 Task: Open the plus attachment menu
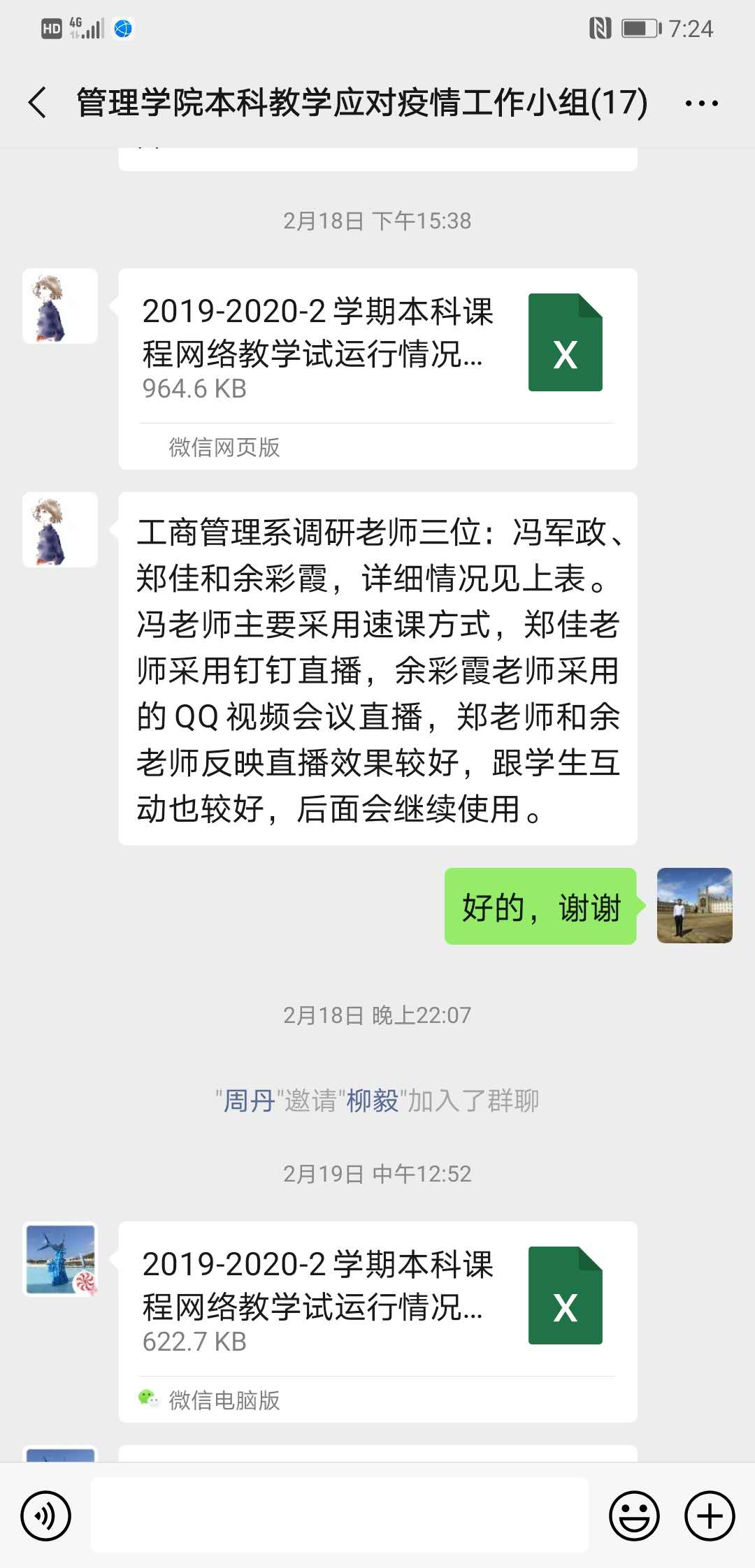point(709,1516)
